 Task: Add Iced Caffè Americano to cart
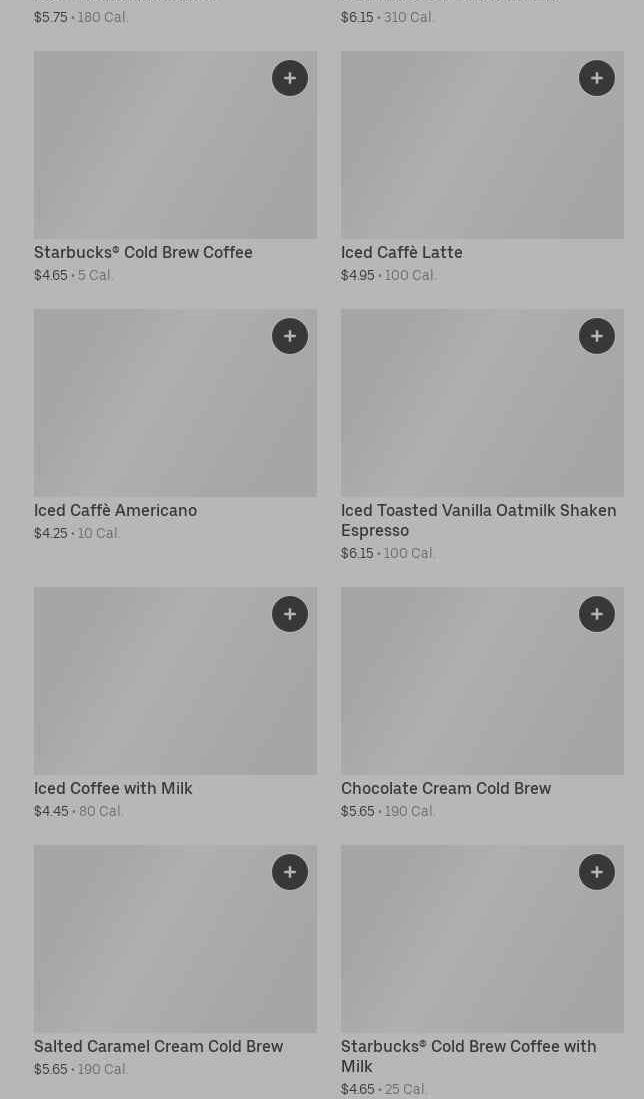(x=290, y=336)
